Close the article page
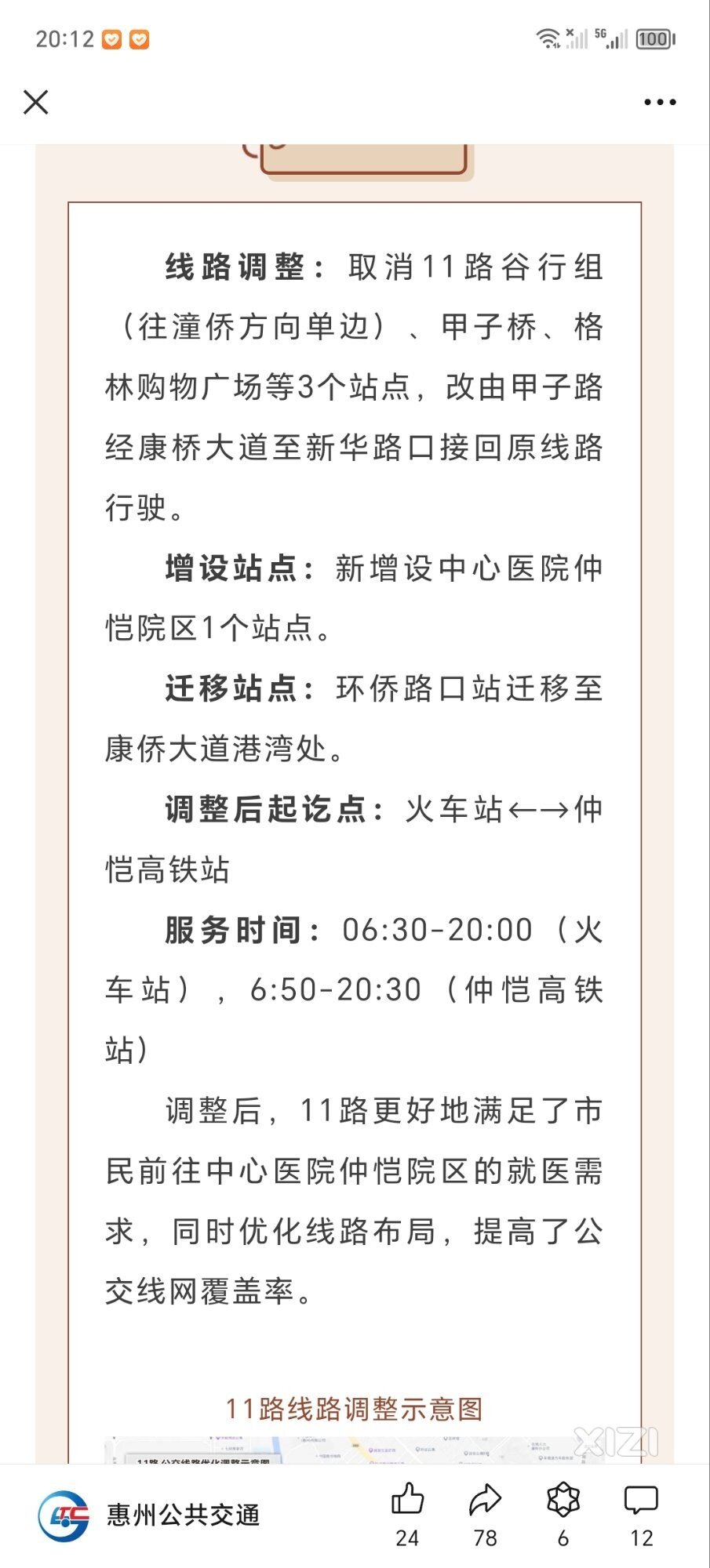Screen dimensions: 710x1568 [x=36, y=102]
